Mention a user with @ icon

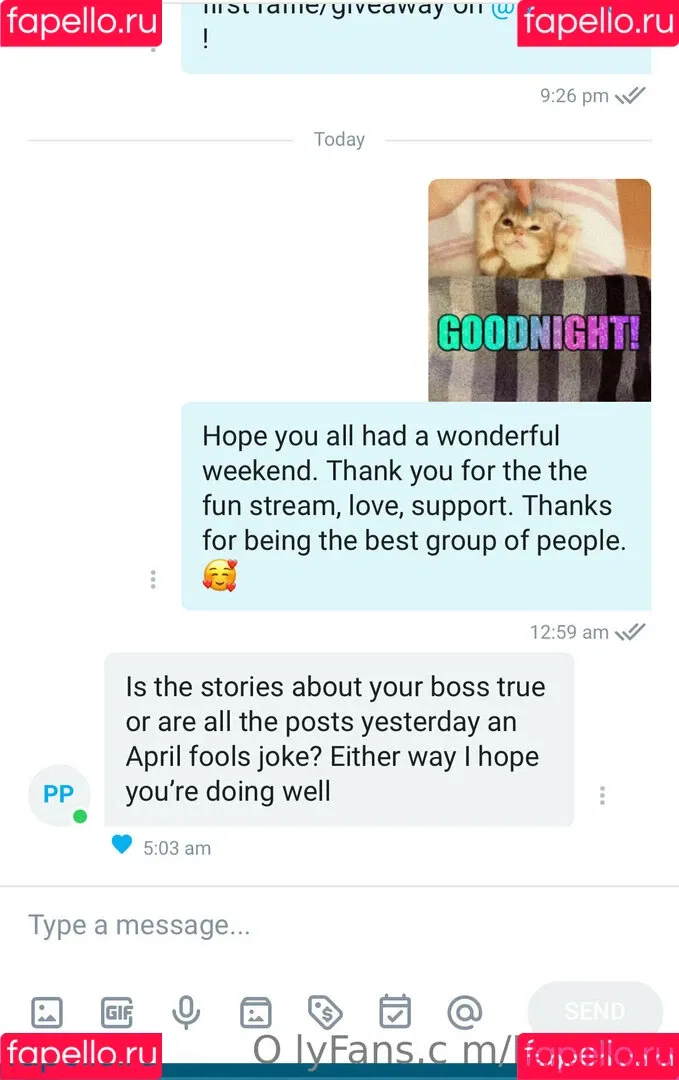coord(464,1012)
